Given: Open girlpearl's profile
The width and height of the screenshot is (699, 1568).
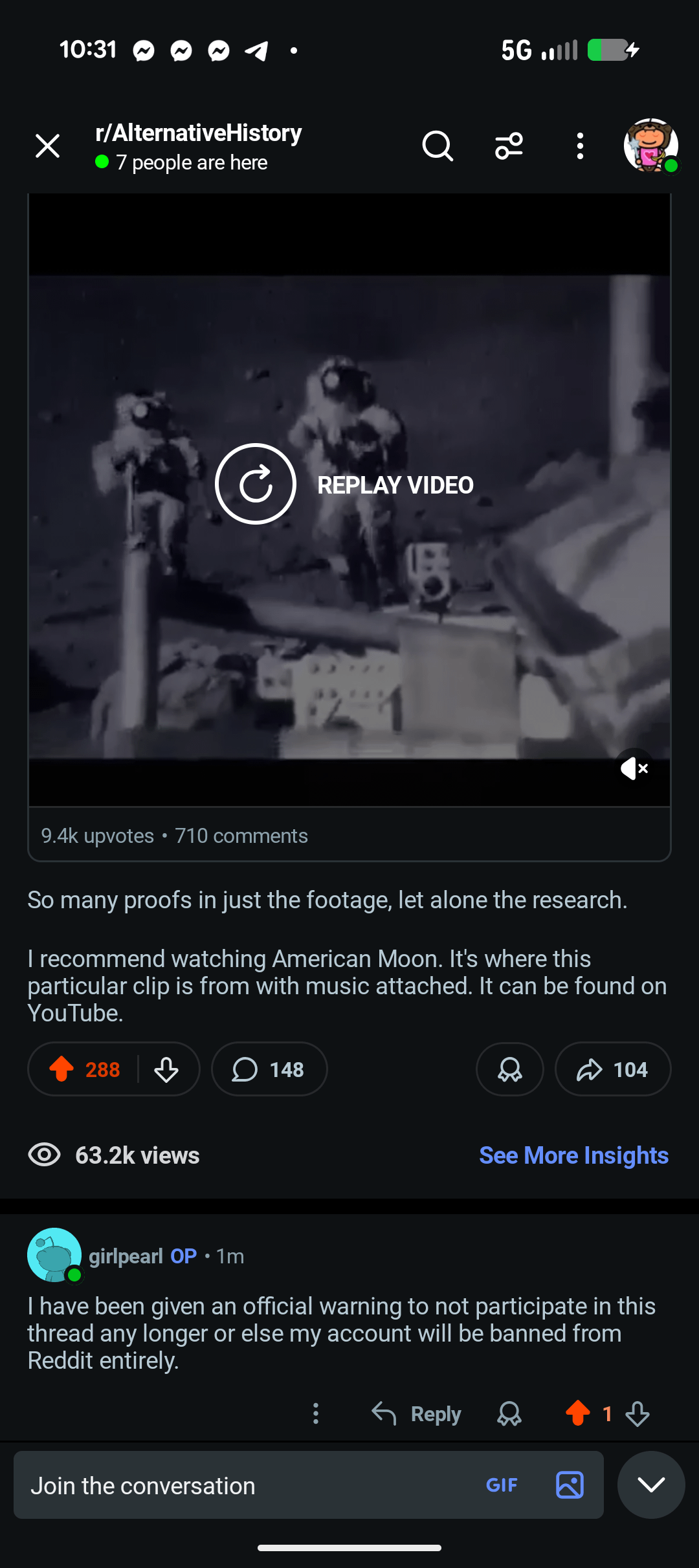Looking at the screenshot, I should pyautogui.click(x=126, y=1256).
